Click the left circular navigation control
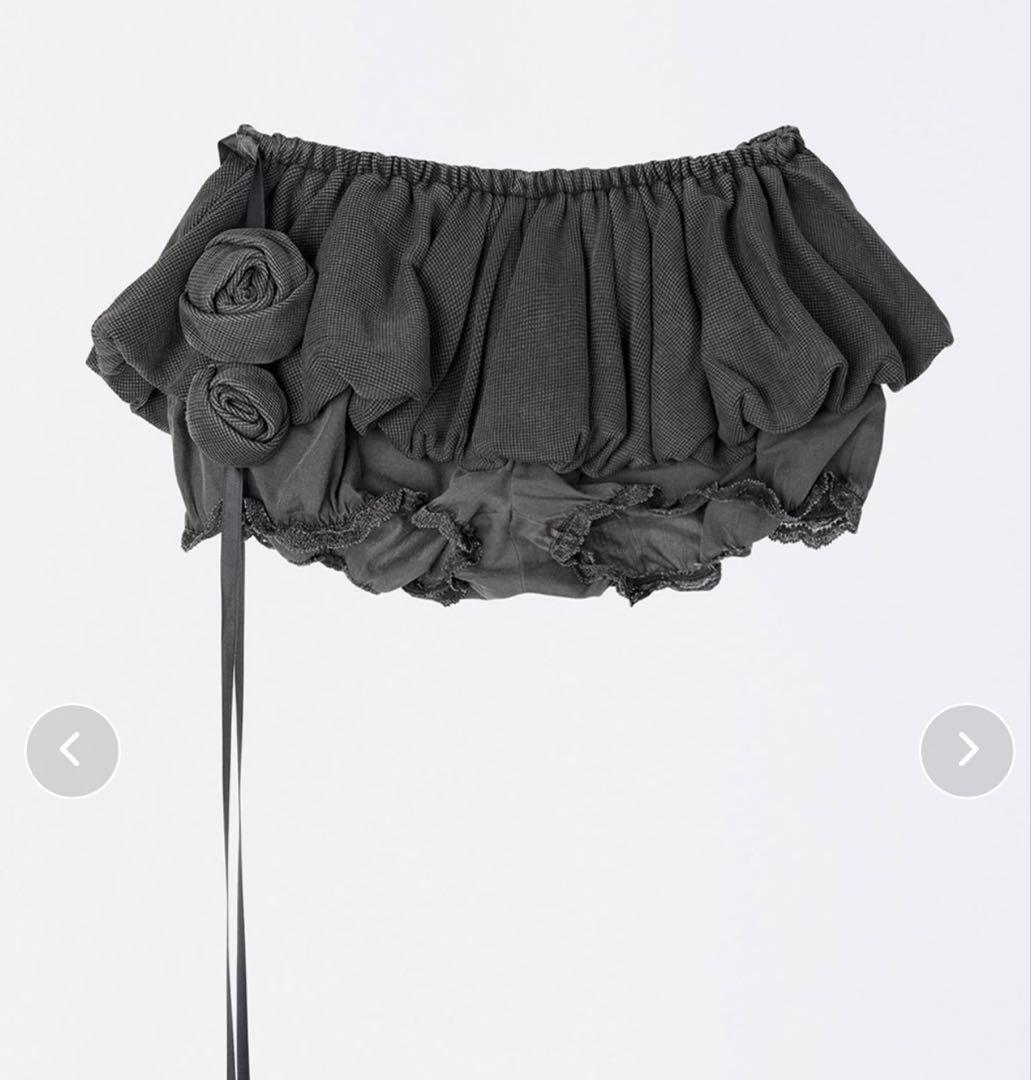This screenshot has width=1031, height=1080. (x=71, y=750)
